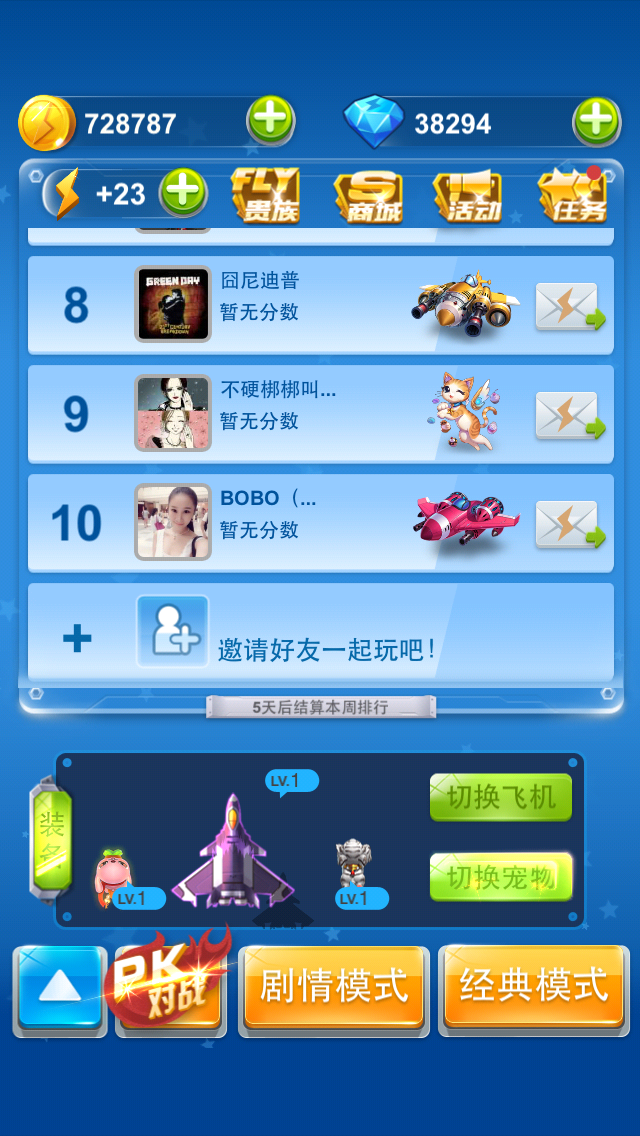Start 经典模式 classic mode
Screen dimensions: 640x1136
534,988
